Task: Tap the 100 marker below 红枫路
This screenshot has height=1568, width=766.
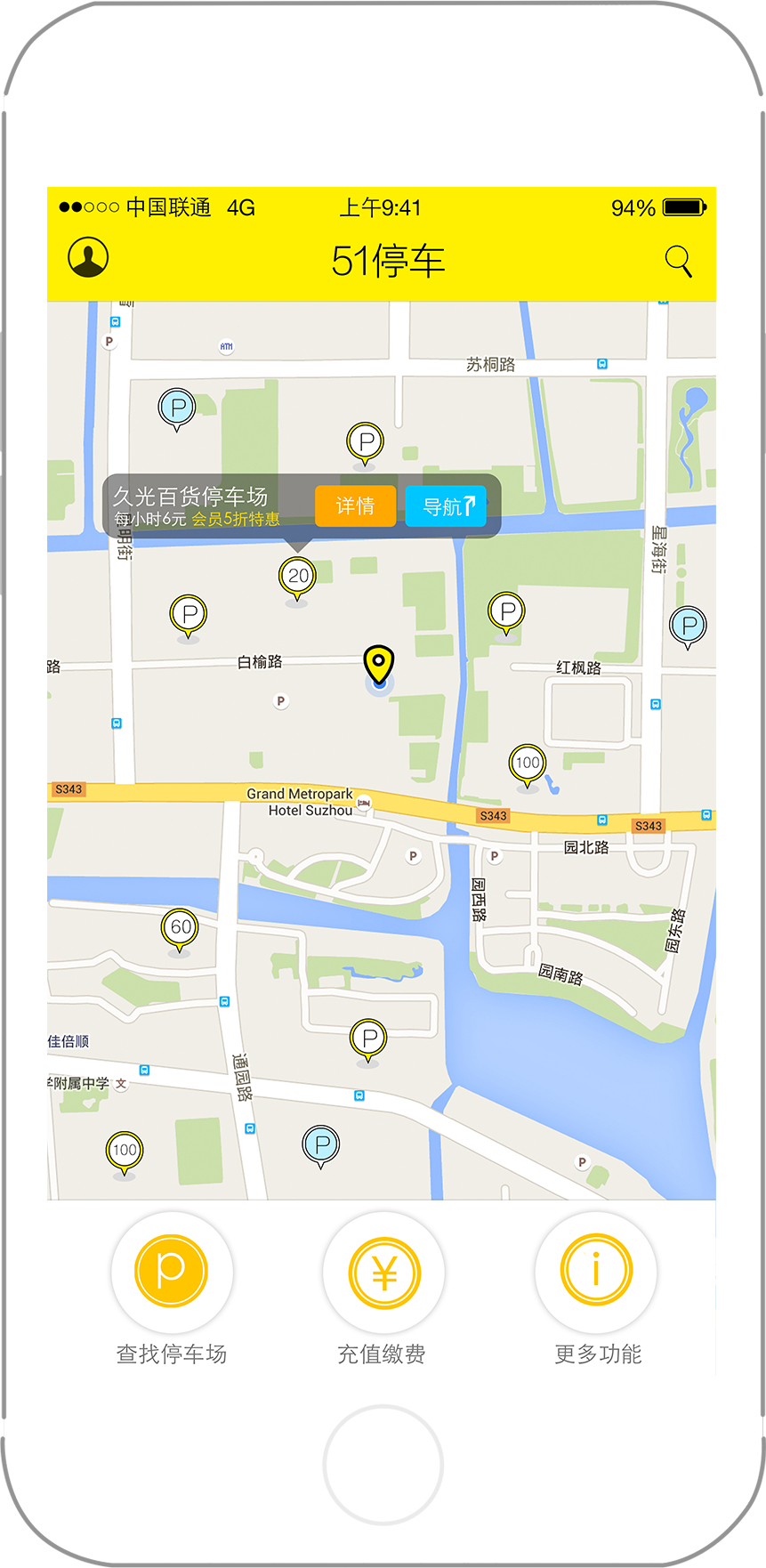Action: click(x=527, y=764)
